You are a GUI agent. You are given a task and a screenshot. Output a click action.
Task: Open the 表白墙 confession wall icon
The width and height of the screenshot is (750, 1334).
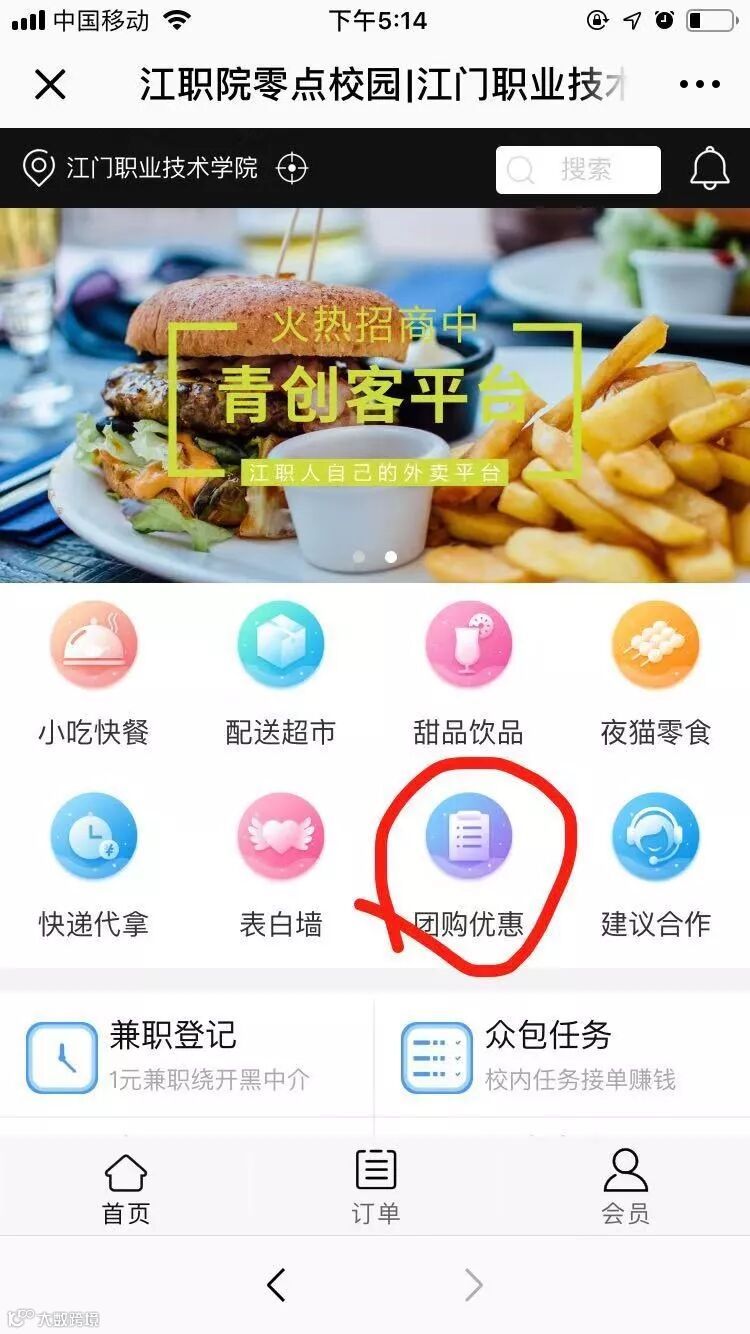pos(281,838)
